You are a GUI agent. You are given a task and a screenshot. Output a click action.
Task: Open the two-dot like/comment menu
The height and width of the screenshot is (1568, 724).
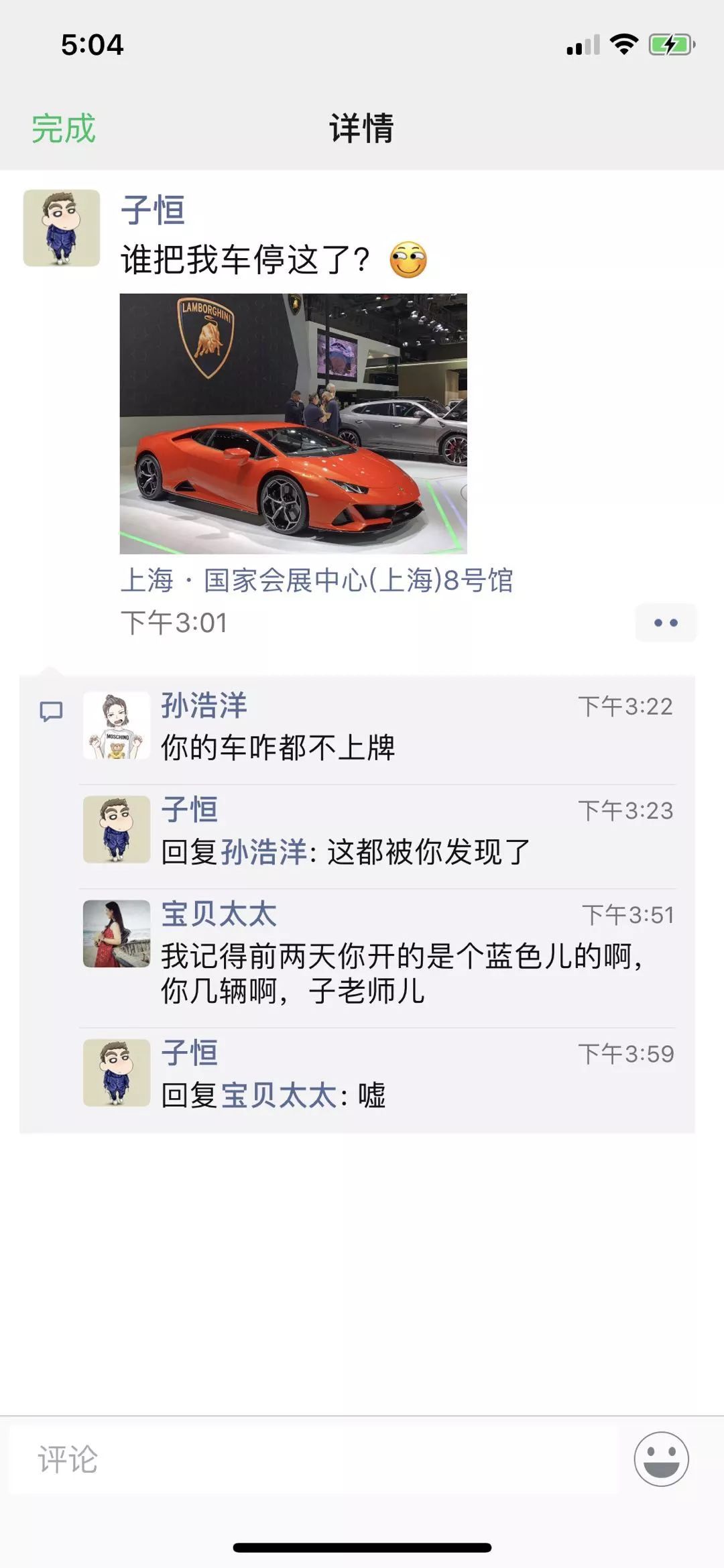click(666, 623)
